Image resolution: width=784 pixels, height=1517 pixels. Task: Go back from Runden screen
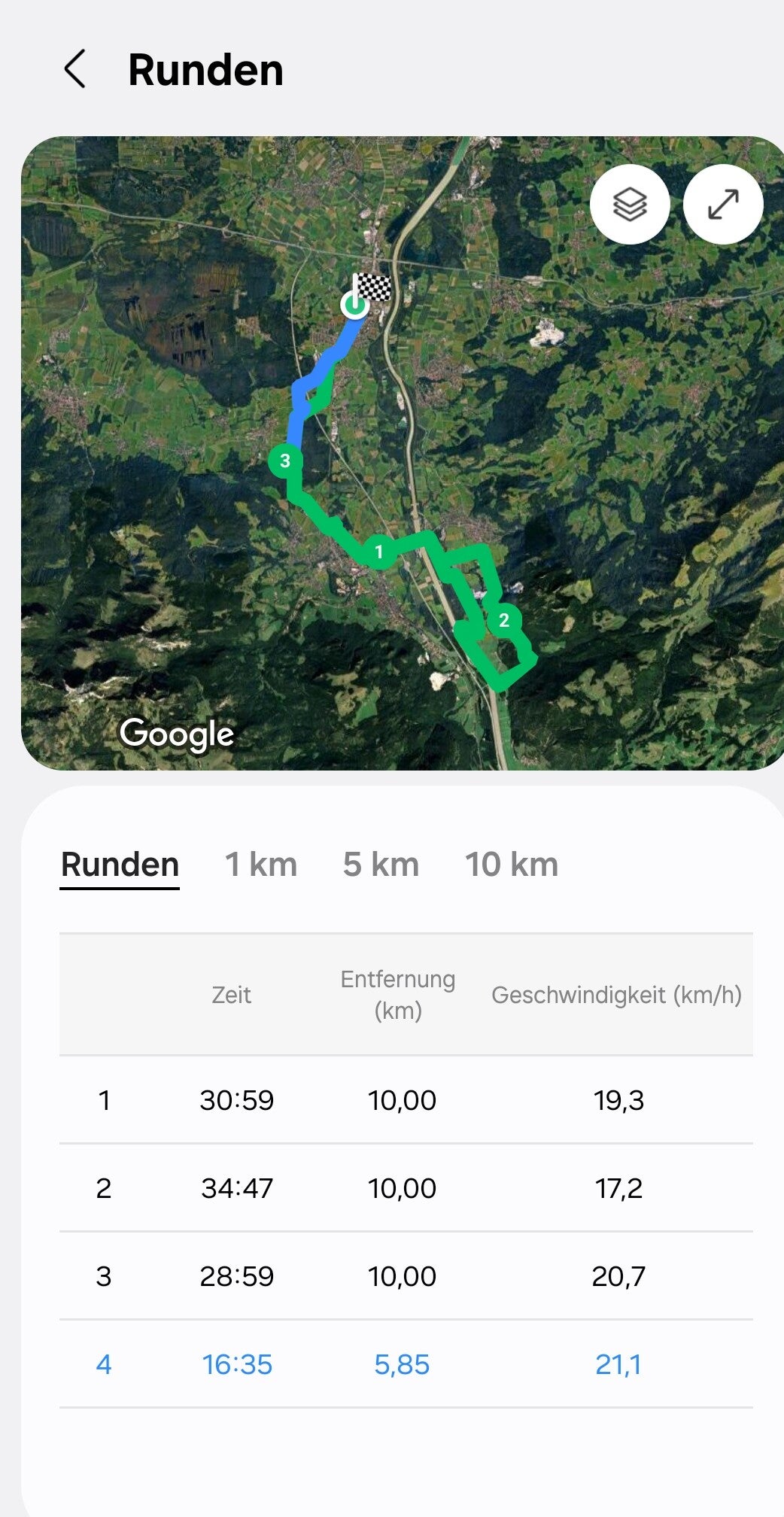click(74, 69)
